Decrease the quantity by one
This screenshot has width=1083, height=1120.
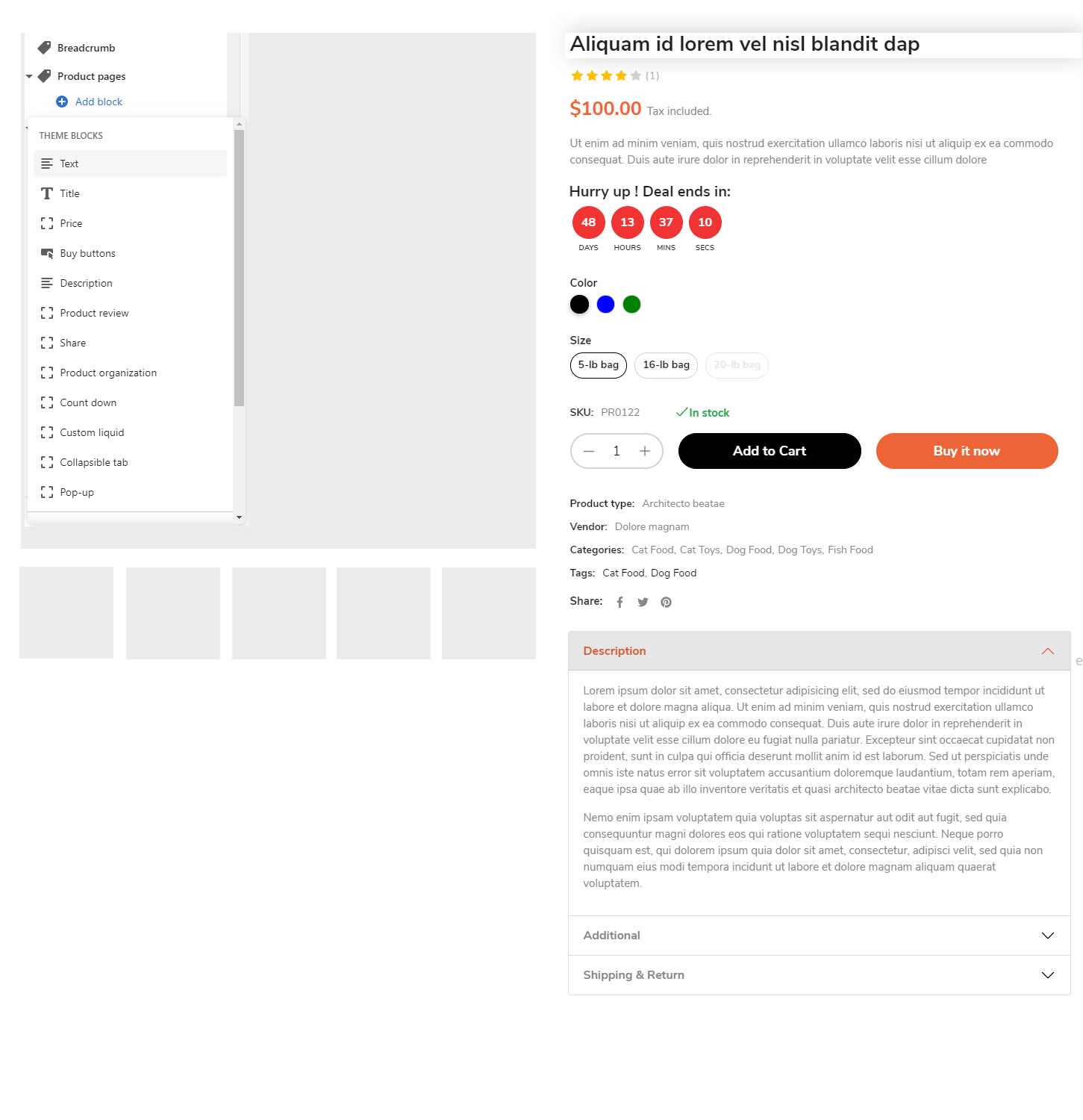tap(589, 451)
